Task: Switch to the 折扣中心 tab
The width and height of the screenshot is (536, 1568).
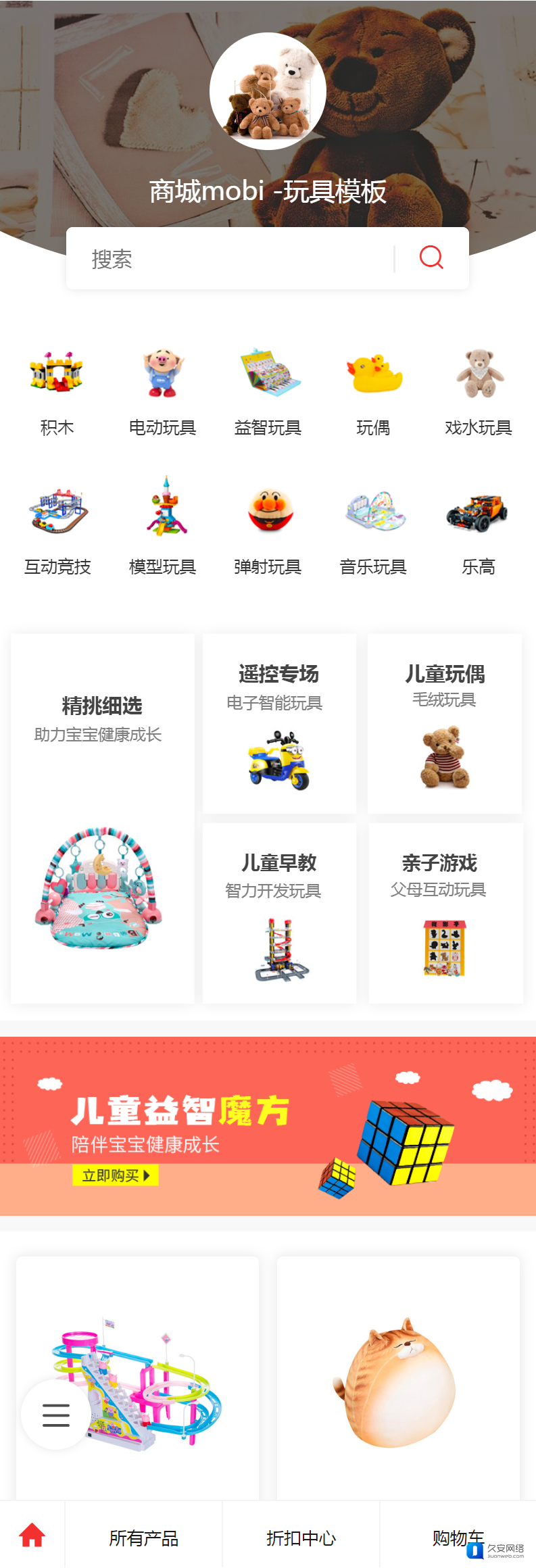Action: (x=301, y=1538)
